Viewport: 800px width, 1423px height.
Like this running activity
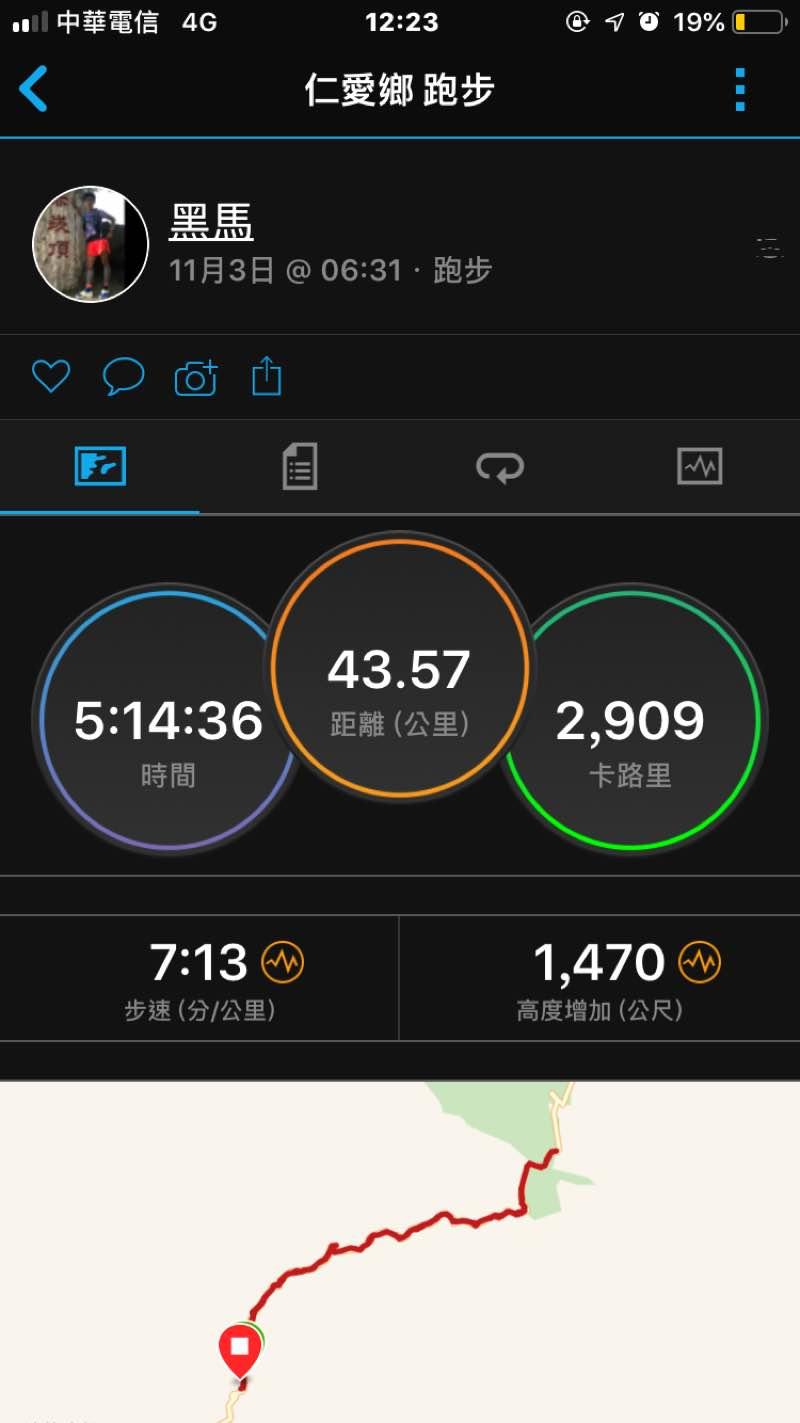coord(51,377)
